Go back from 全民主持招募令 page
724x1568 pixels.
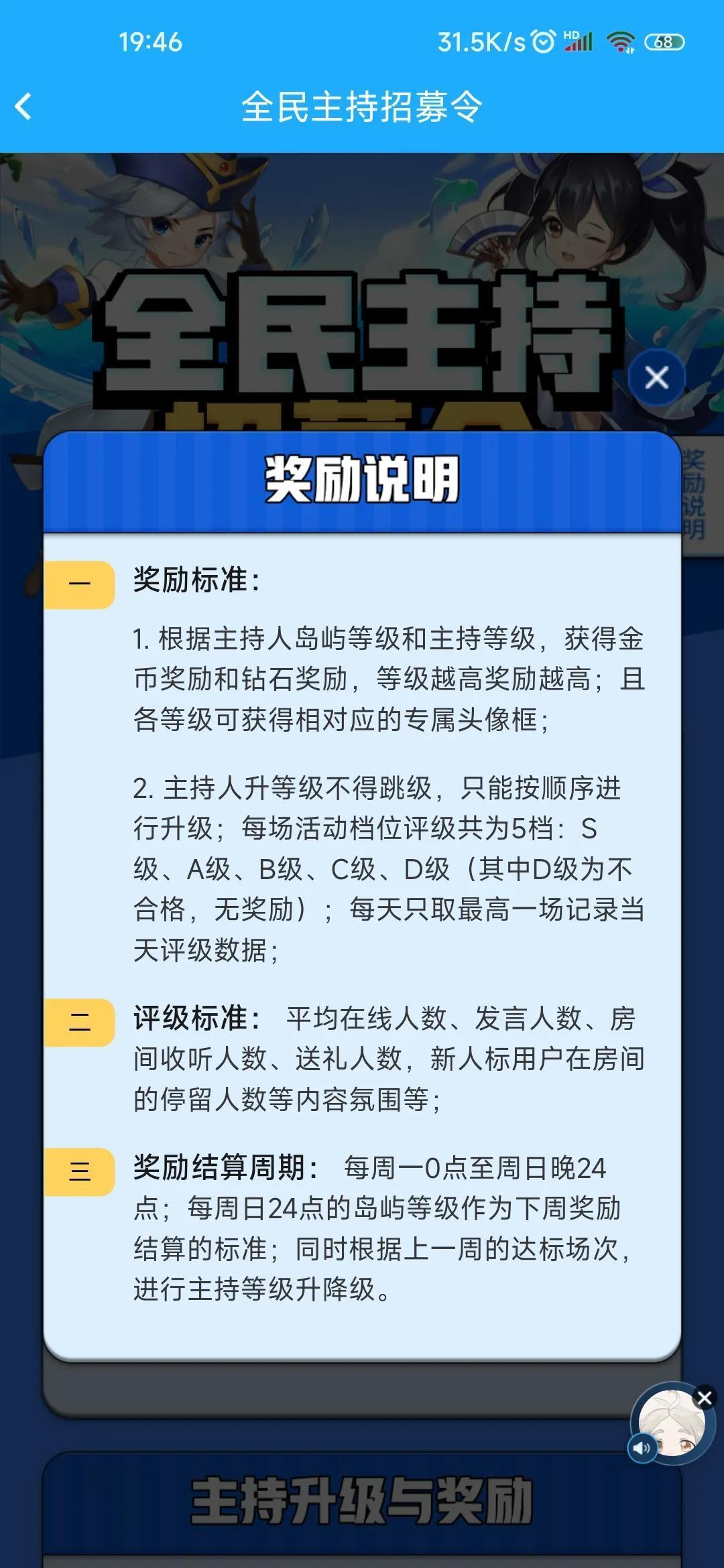coord(24,107)
